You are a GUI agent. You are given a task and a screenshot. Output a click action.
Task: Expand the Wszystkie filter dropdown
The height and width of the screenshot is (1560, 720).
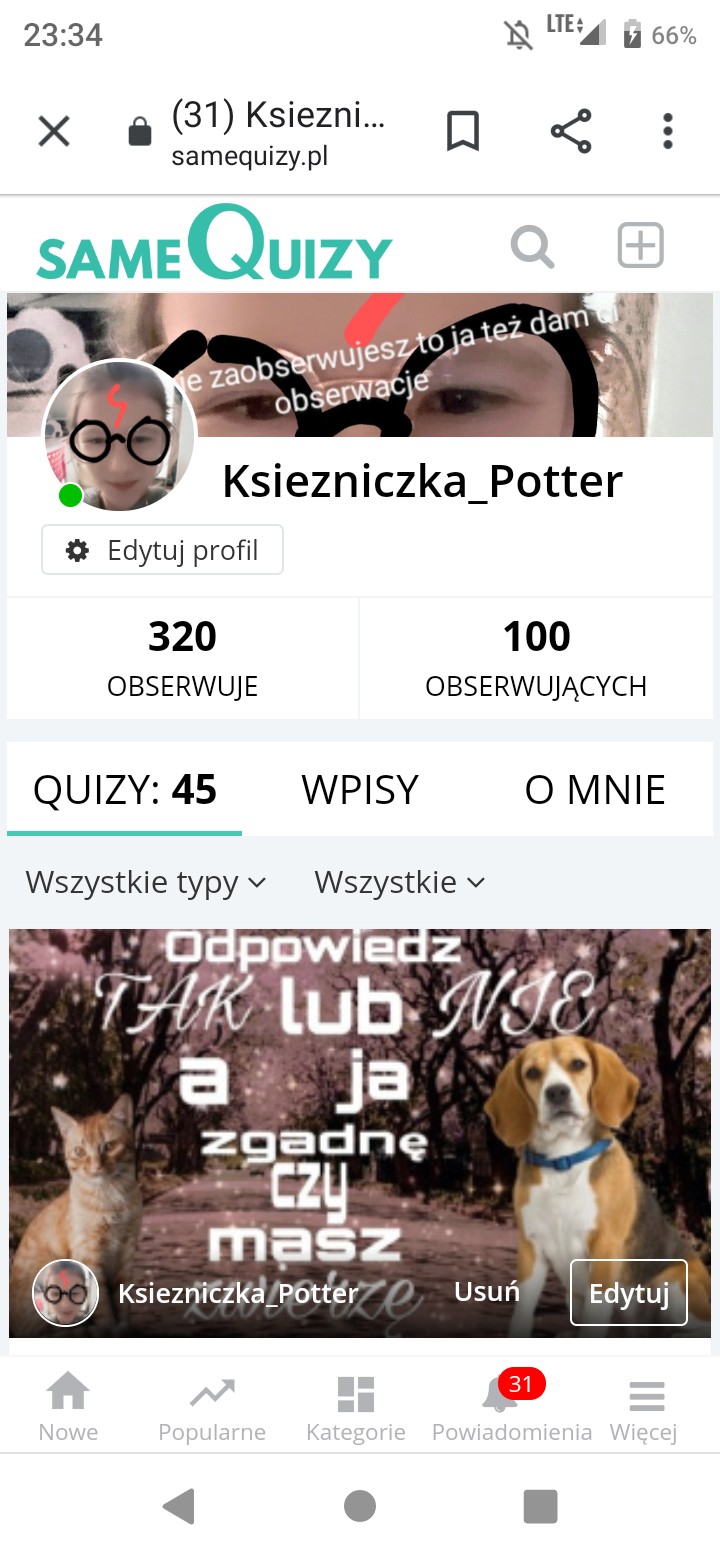pyautogui.click(x=399, y=882)
